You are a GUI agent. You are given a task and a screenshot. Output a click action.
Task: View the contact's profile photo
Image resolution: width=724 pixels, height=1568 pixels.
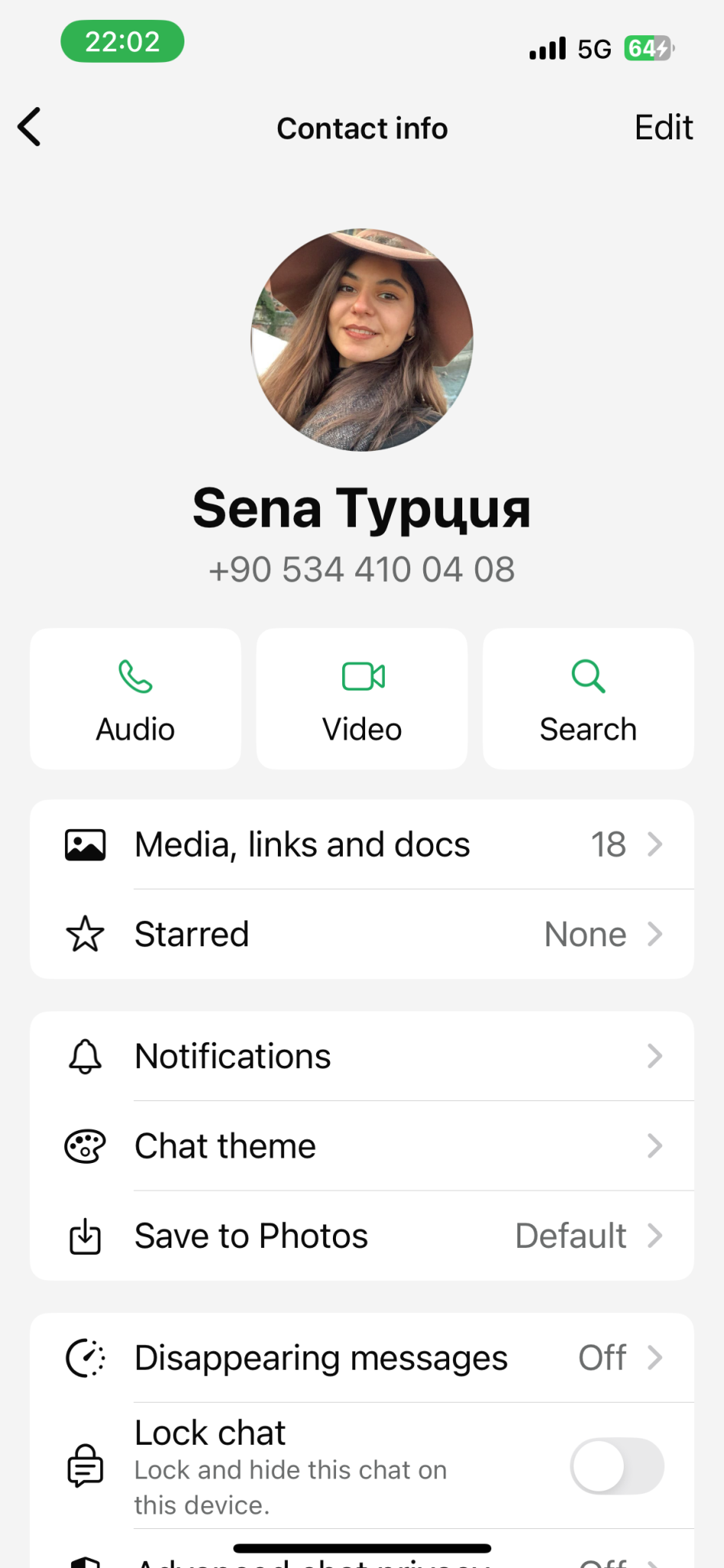[362, 340]
